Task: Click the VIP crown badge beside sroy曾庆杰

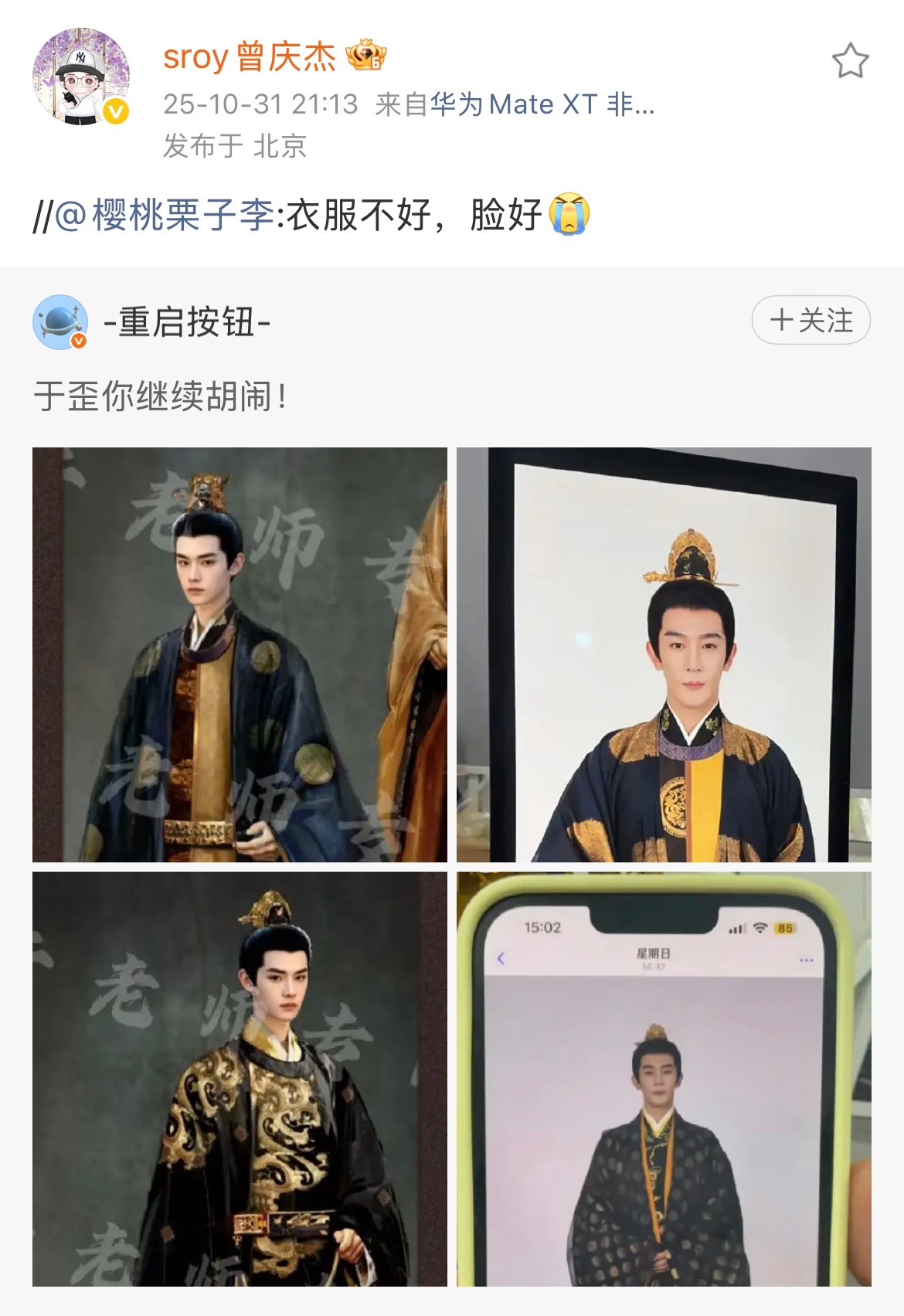Action: pyautogui.click(x=366, y=58)
